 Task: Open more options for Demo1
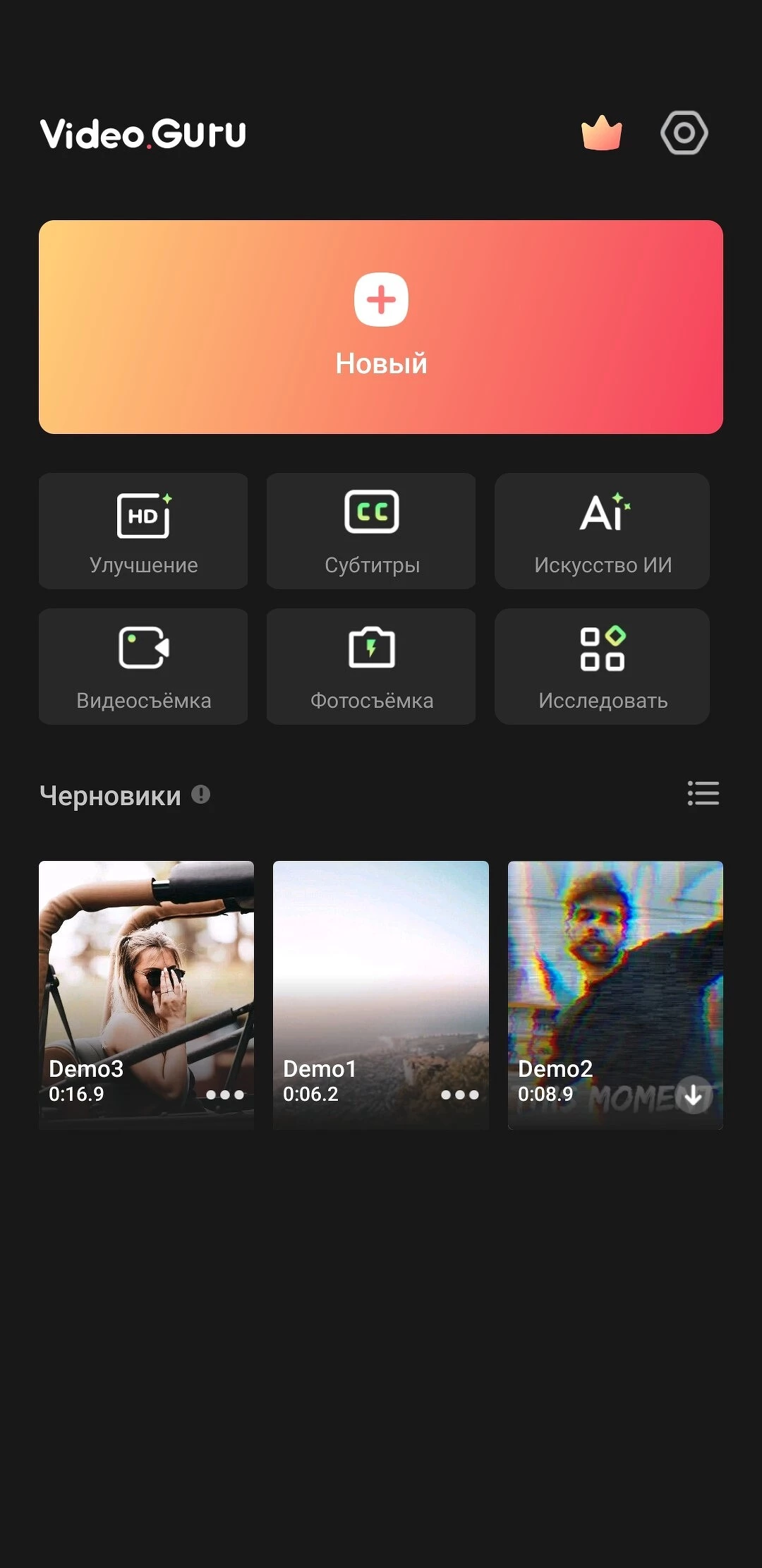click(460, 1094)
